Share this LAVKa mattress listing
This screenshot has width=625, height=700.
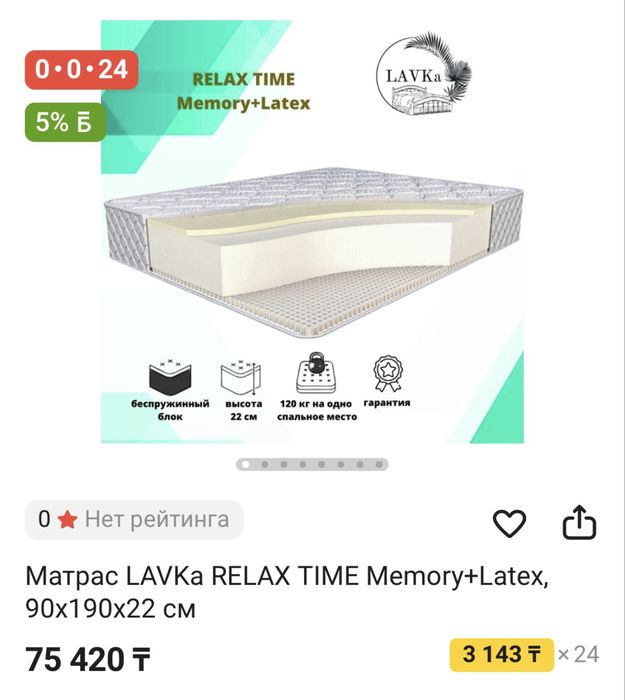coord(579,522)
